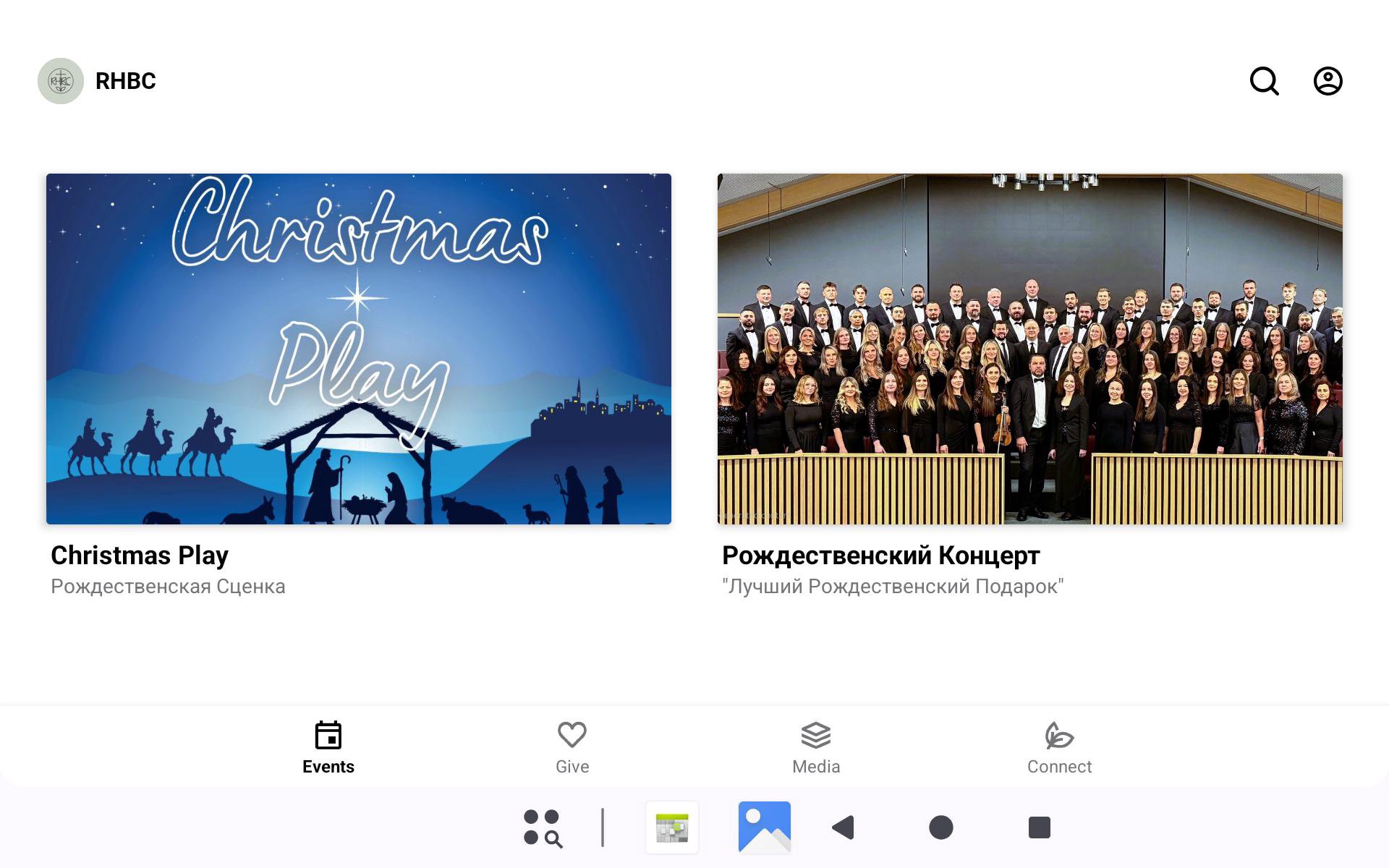Viewport: 1389px width, 868px height.
Task: Open the search icon
Action: (x=1264, y=81)
